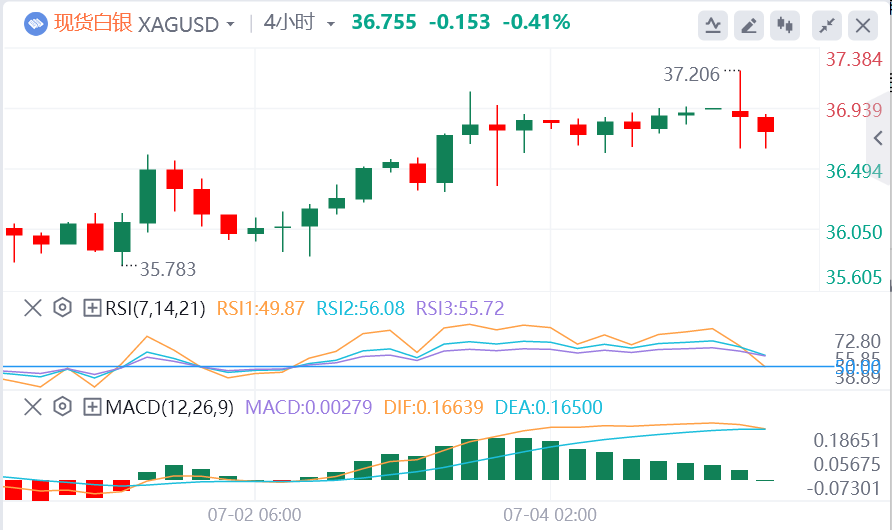892x530 pixels.
Task: Open MACD indicator settings
Action: click(62, 406)
